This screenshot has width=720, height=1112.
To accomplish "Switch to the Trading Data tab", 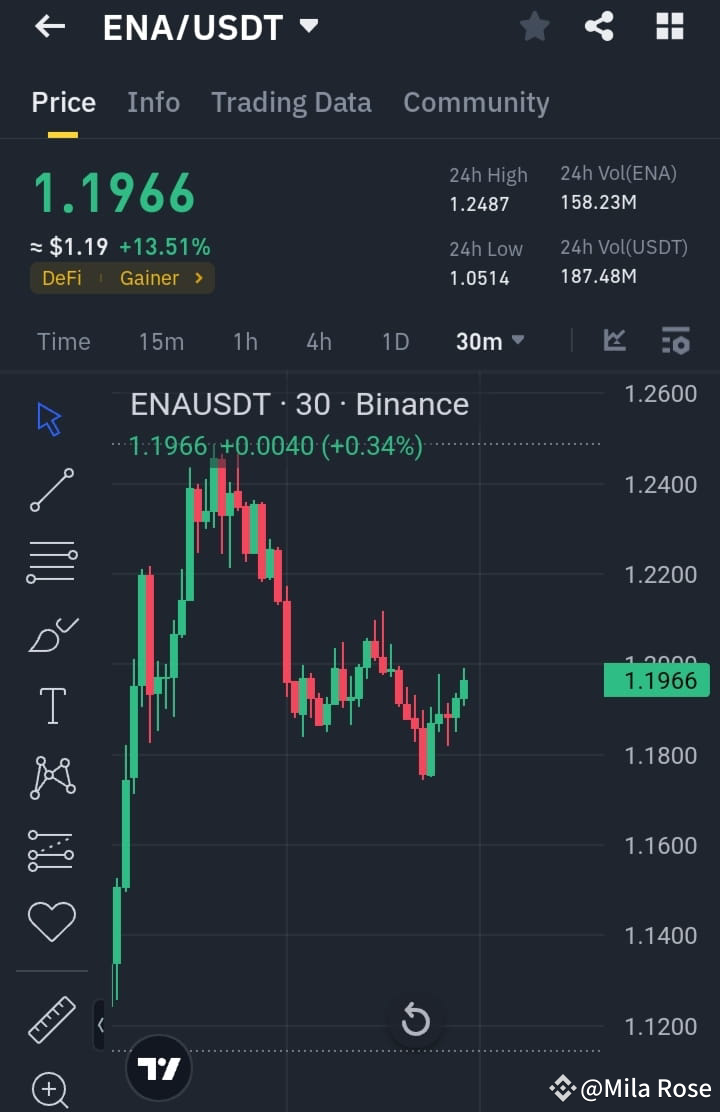I will point(291,102).
